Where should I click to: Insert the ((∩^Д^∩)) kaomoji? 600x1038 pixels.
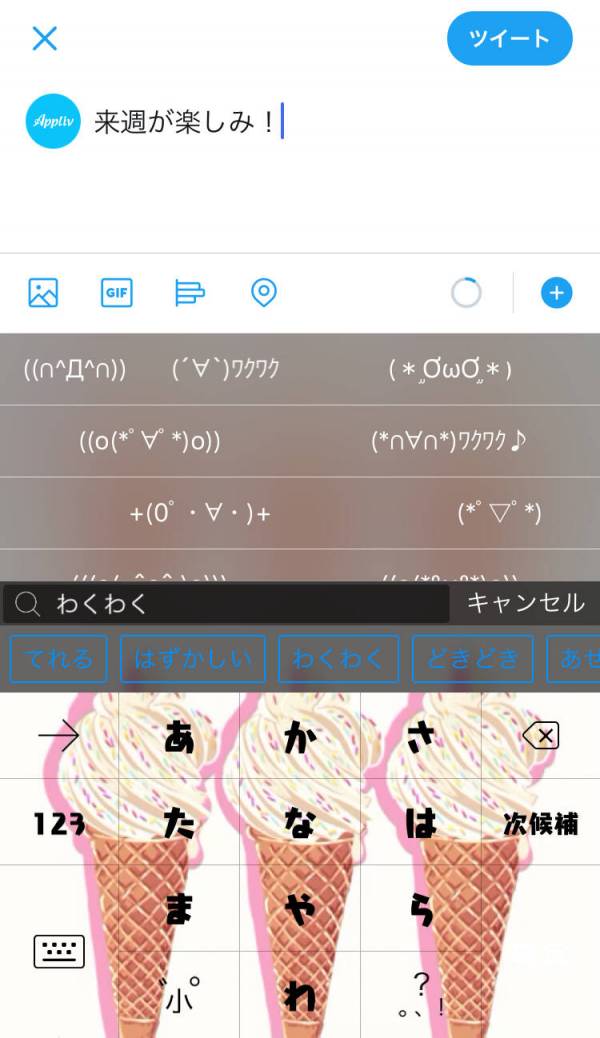click(x=75, y=369)
